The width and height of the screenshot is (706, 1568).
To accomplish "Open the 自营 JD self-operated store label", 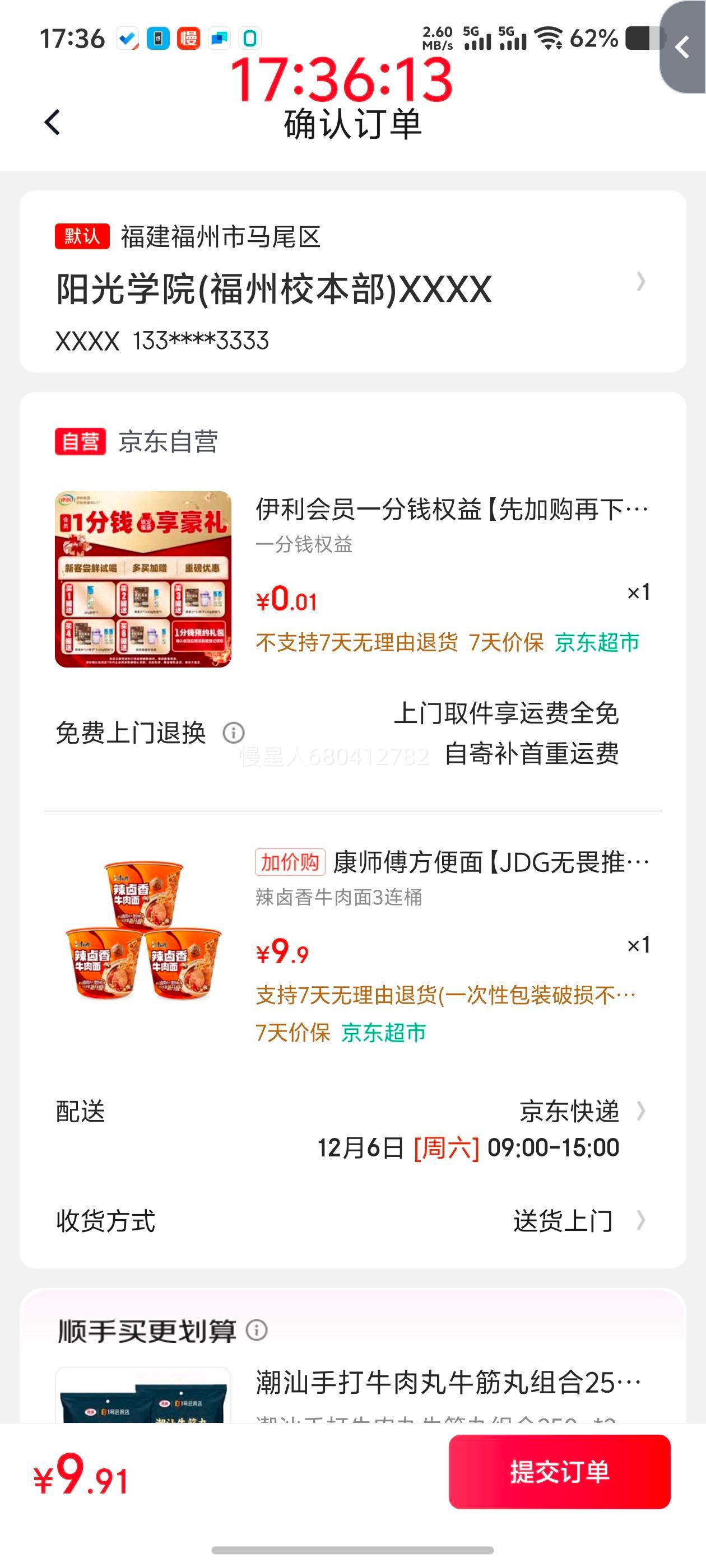I will click(x=81, y=440).
